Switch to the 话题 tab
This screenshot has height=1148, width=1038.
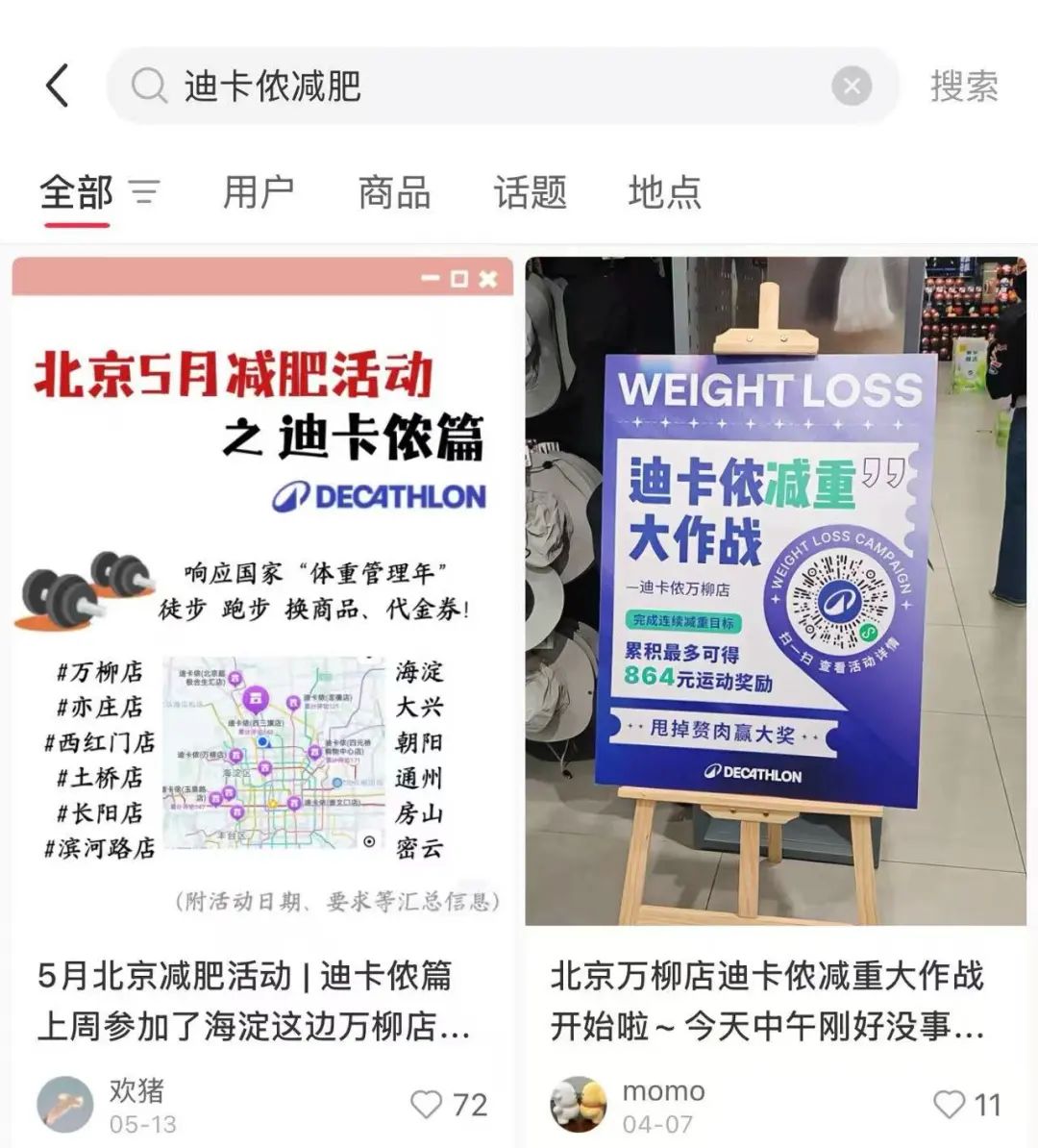click(530, 192)
